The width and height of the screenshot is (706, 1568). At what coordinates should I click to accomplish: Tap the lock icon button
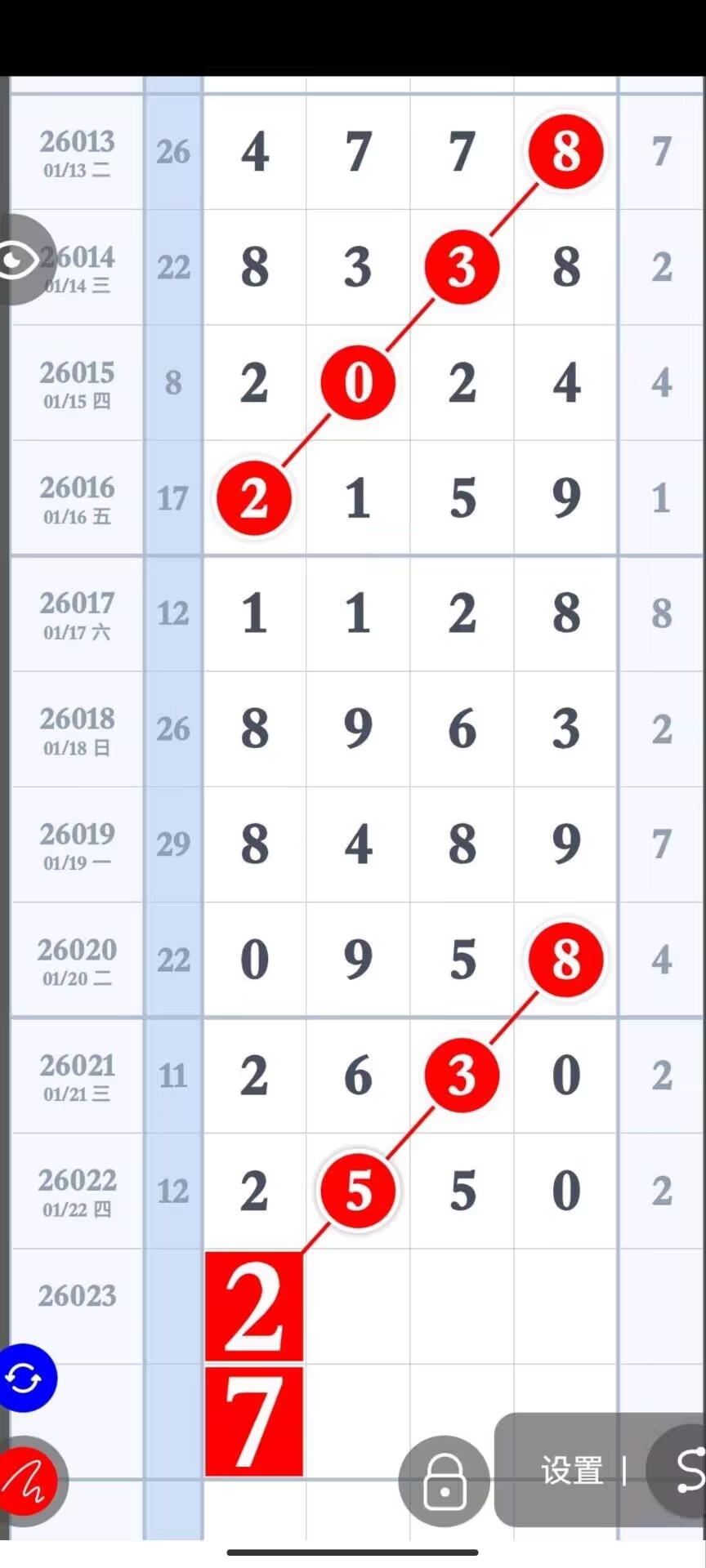pos(445,1481)
